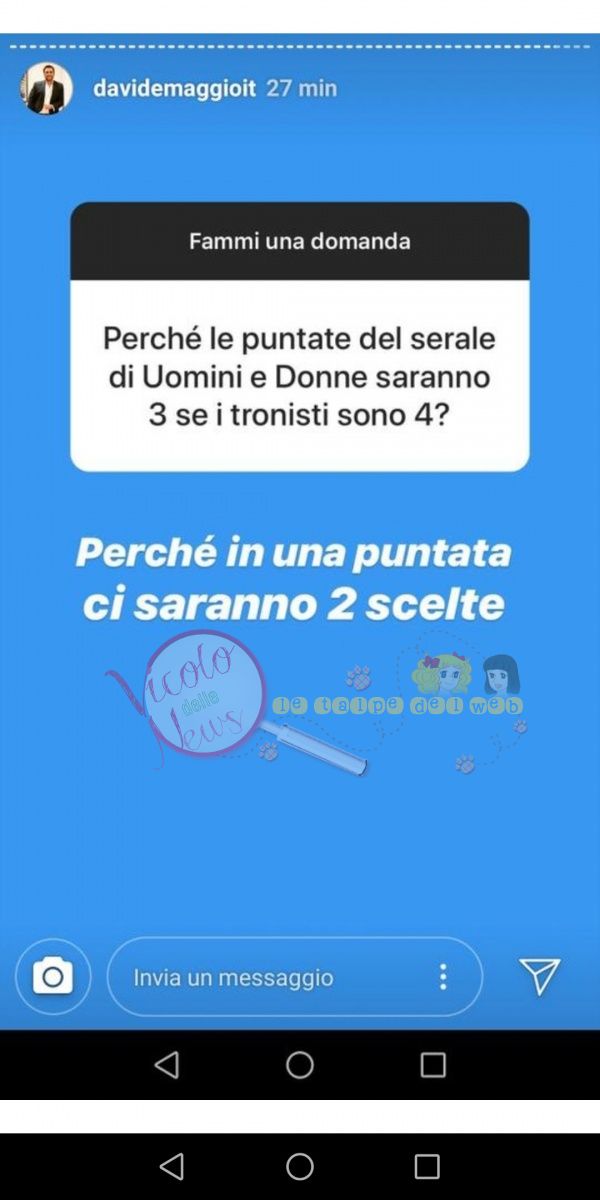Open the camera to reply
Viewport: 600px width, 1200px height.
point(53,977)
